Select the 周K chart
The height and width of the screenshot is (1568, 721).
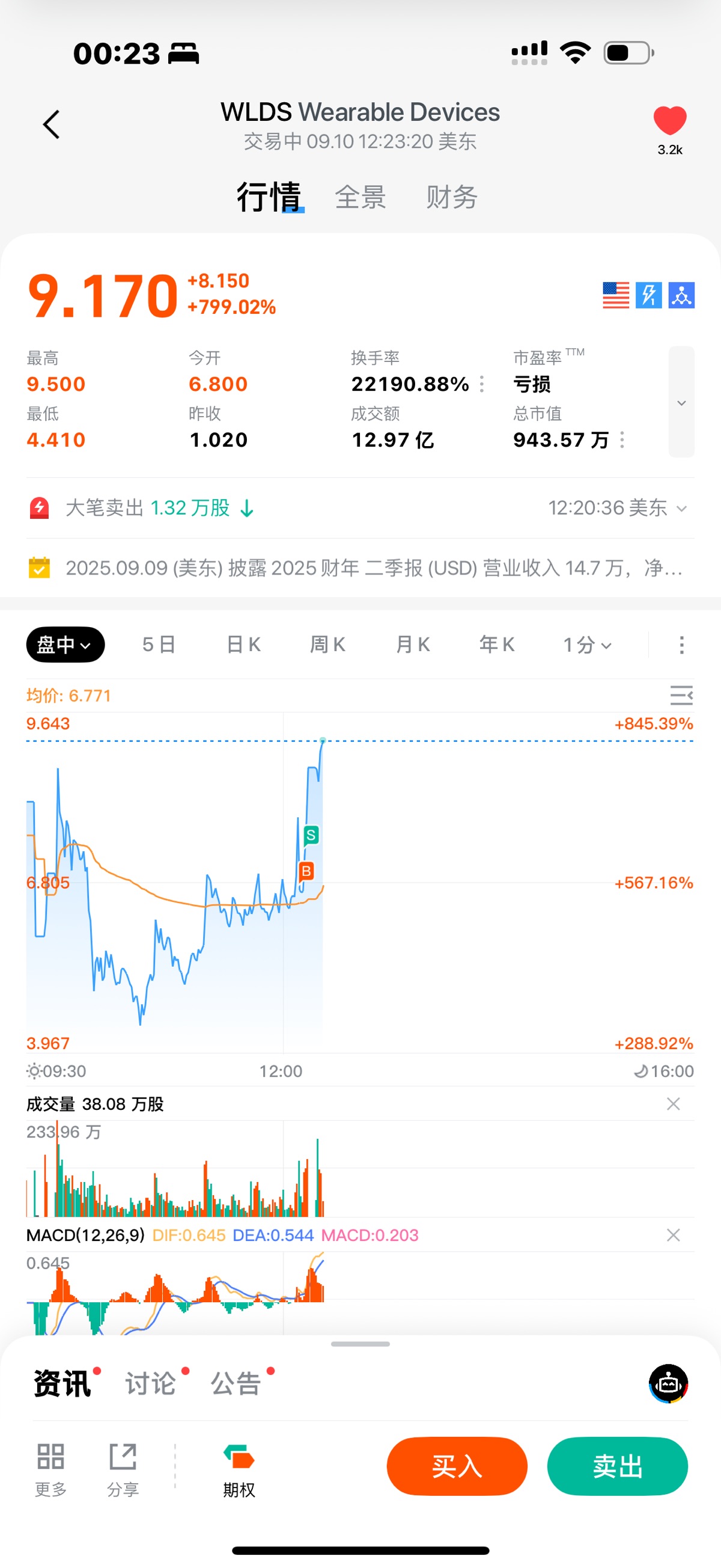pyautogui.click(x=328, y=645)
